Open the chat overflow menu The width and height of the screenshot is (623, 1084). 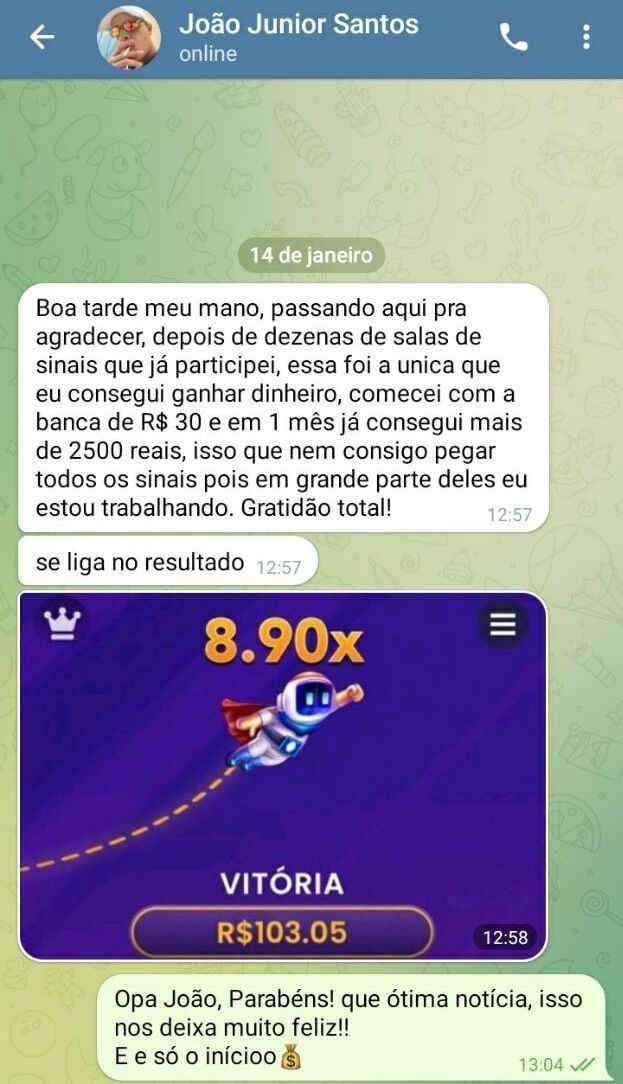[x=586, y=37]
